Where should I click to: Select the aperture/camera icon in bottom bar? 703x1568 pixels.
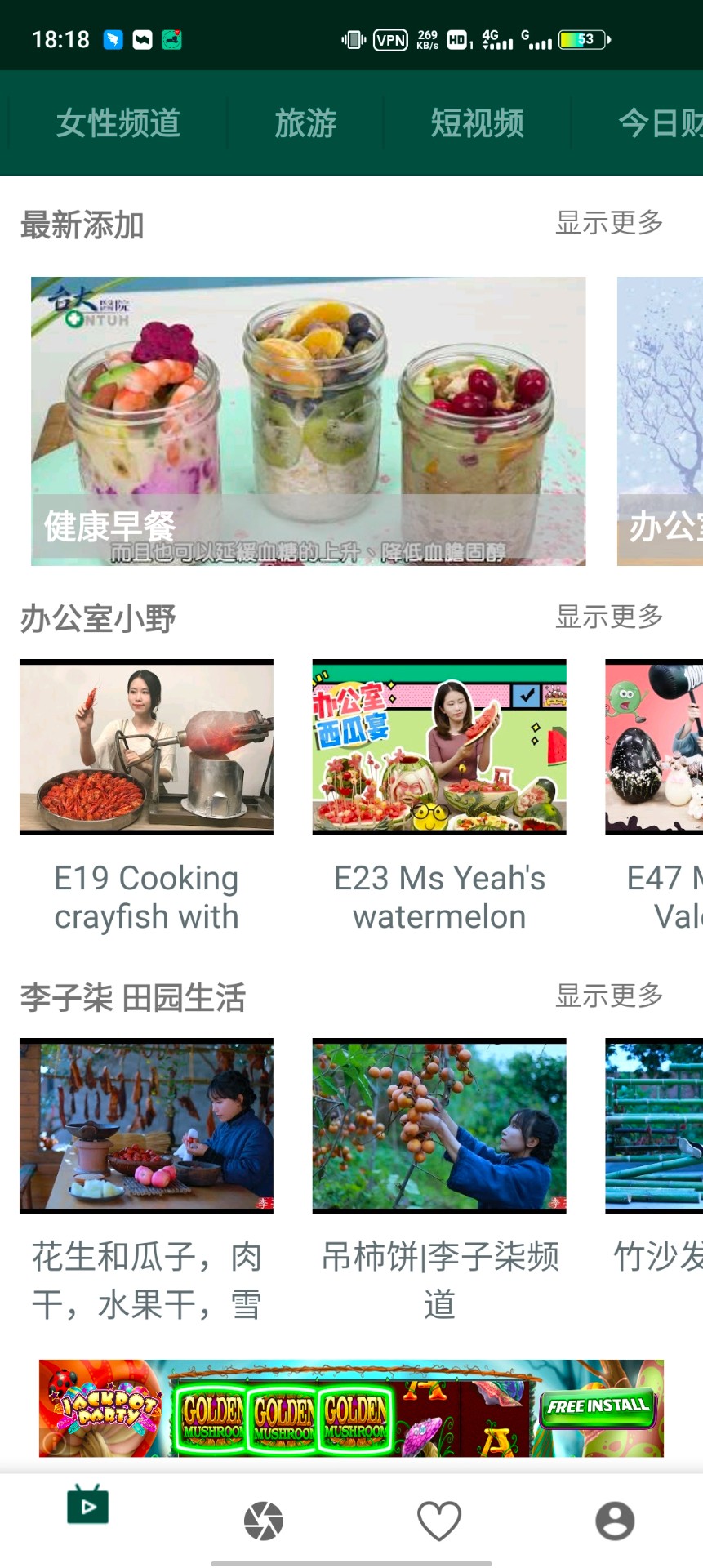[263, 1519]
